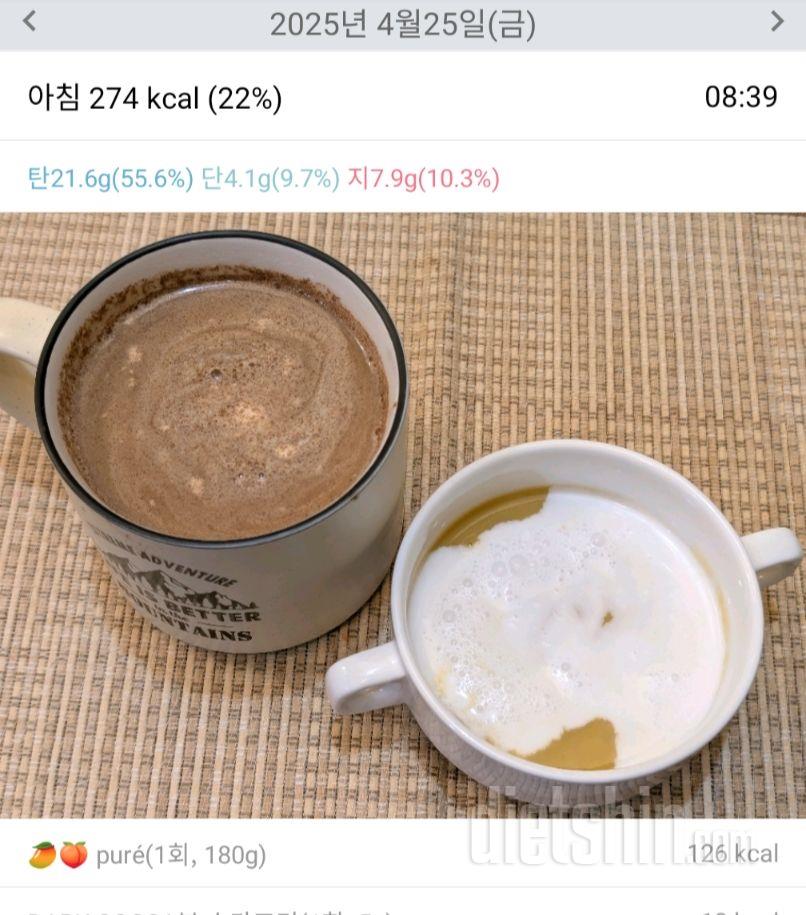This screenshot has width=806, height=915.
Task: View the breakfast photo full size
Action: pyautogui.click(x=402, y=514)
